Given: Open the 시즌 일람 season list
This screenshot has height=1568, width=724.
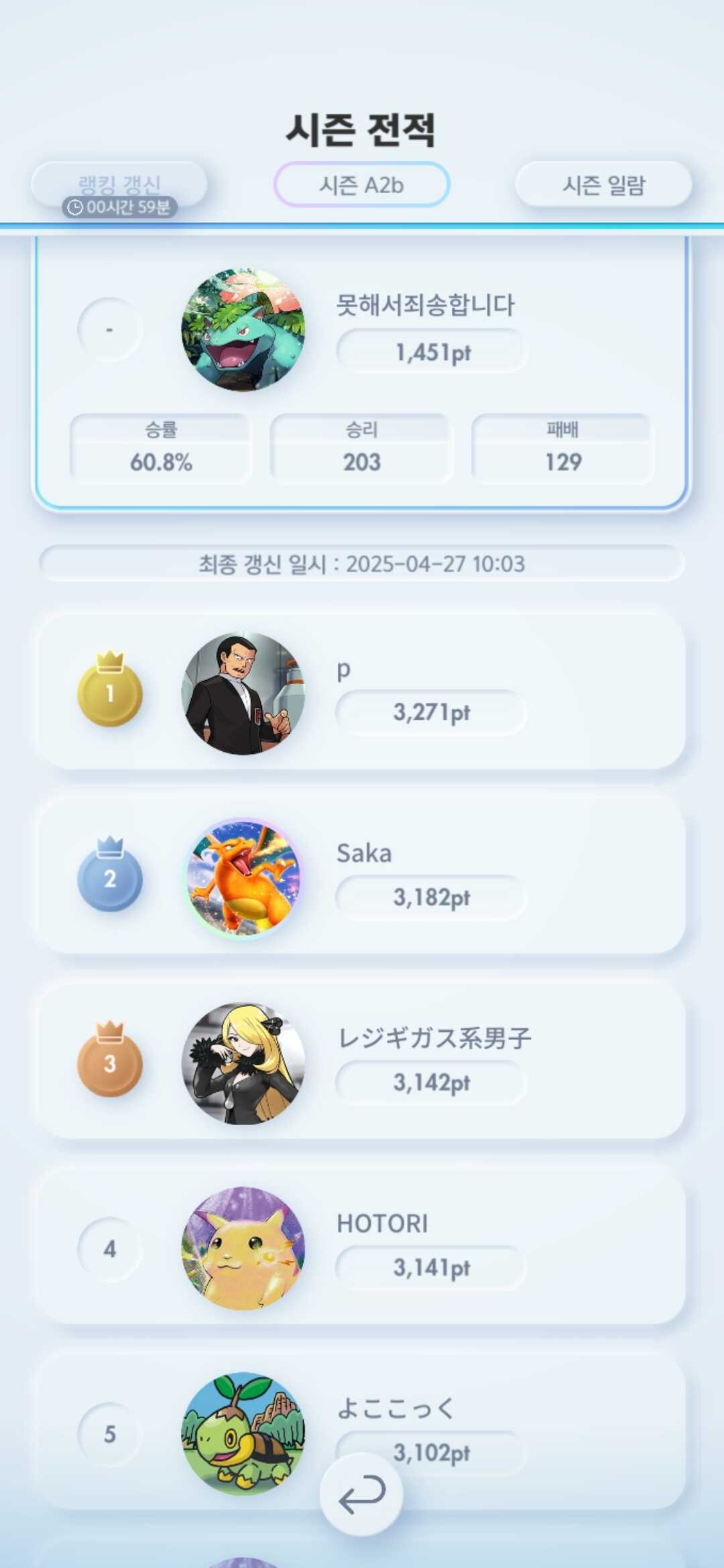Looking at the screenshot, I should pyautogui.click(x=603, y=184).
